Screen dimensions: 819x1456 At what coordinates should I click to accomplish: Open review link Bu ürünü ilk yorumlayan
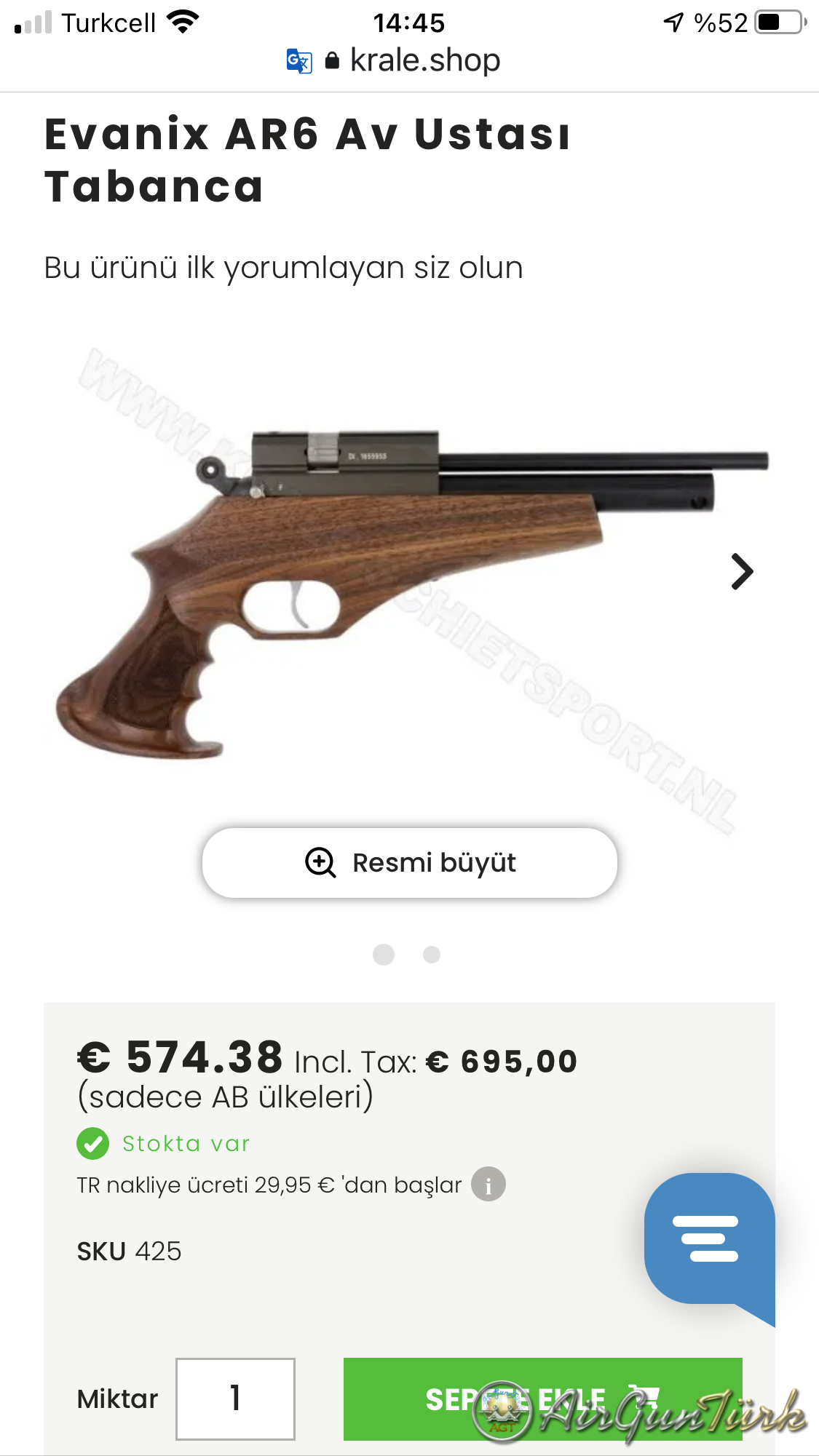[x=283, y=268]
